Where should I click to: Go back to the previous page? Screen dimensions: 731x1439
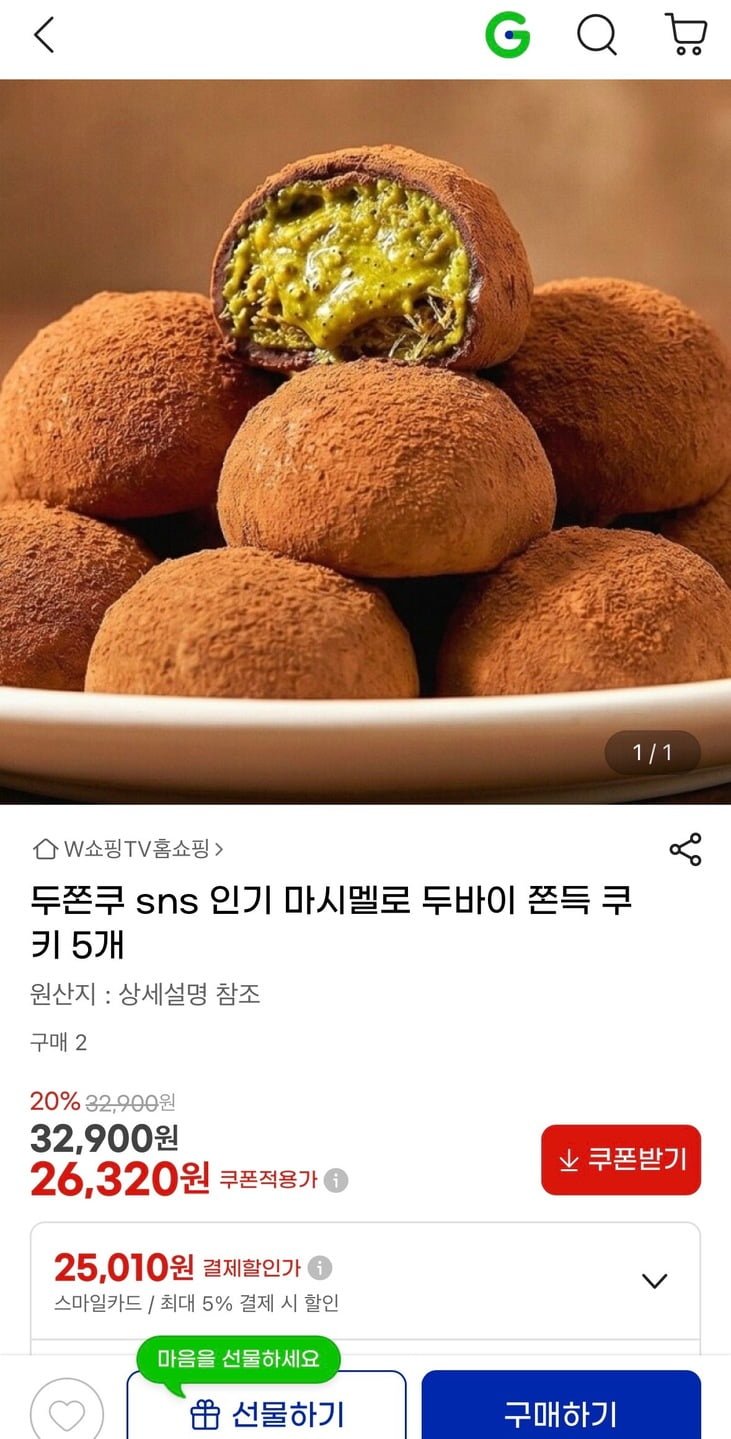(43, 36)
